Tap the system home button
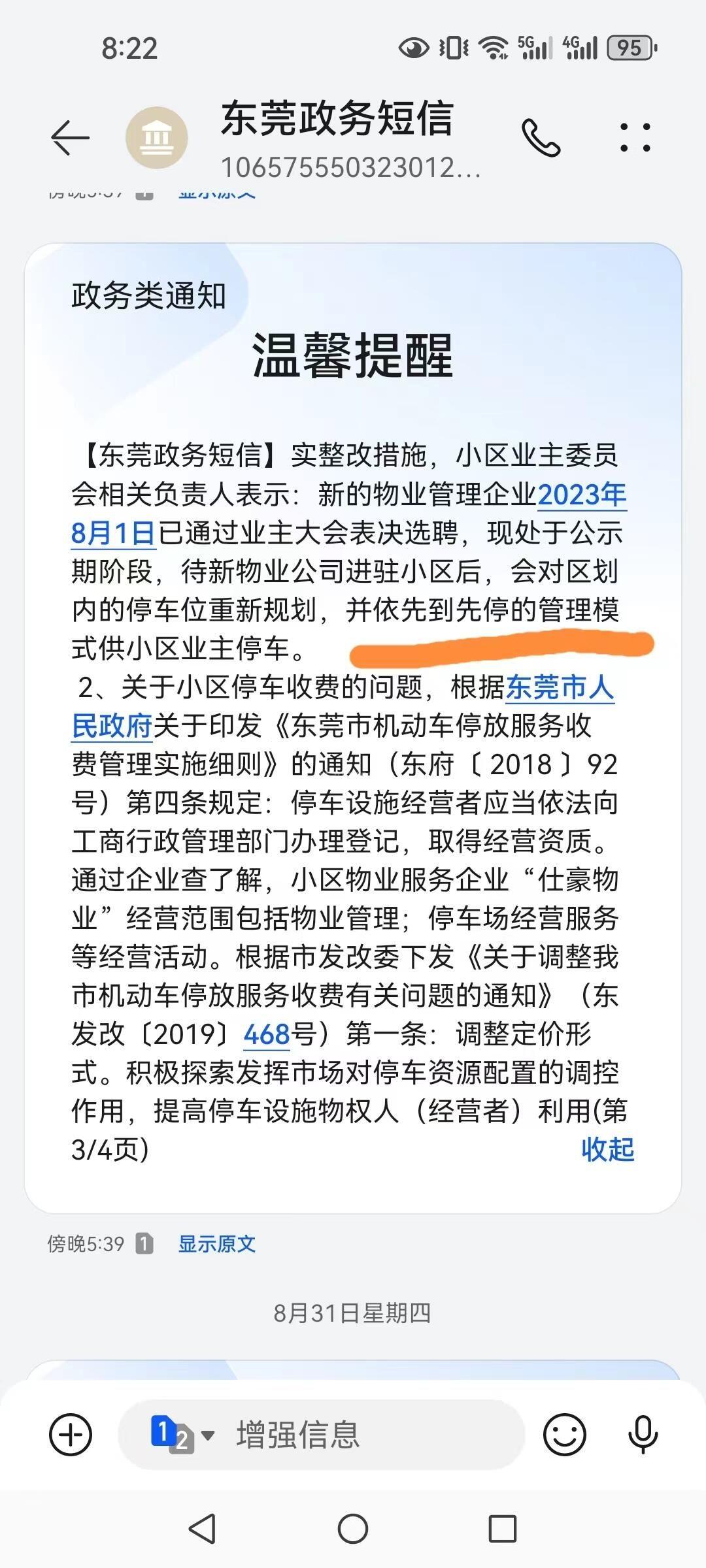 point(353,1529)
